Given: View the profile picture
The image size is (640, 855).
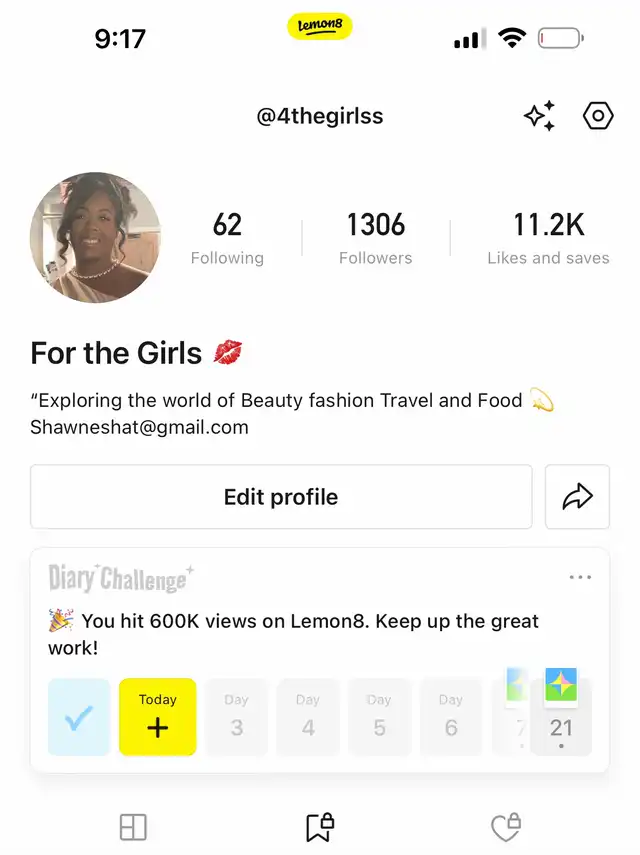Looking at the screenshot, I should coord(96,237).
